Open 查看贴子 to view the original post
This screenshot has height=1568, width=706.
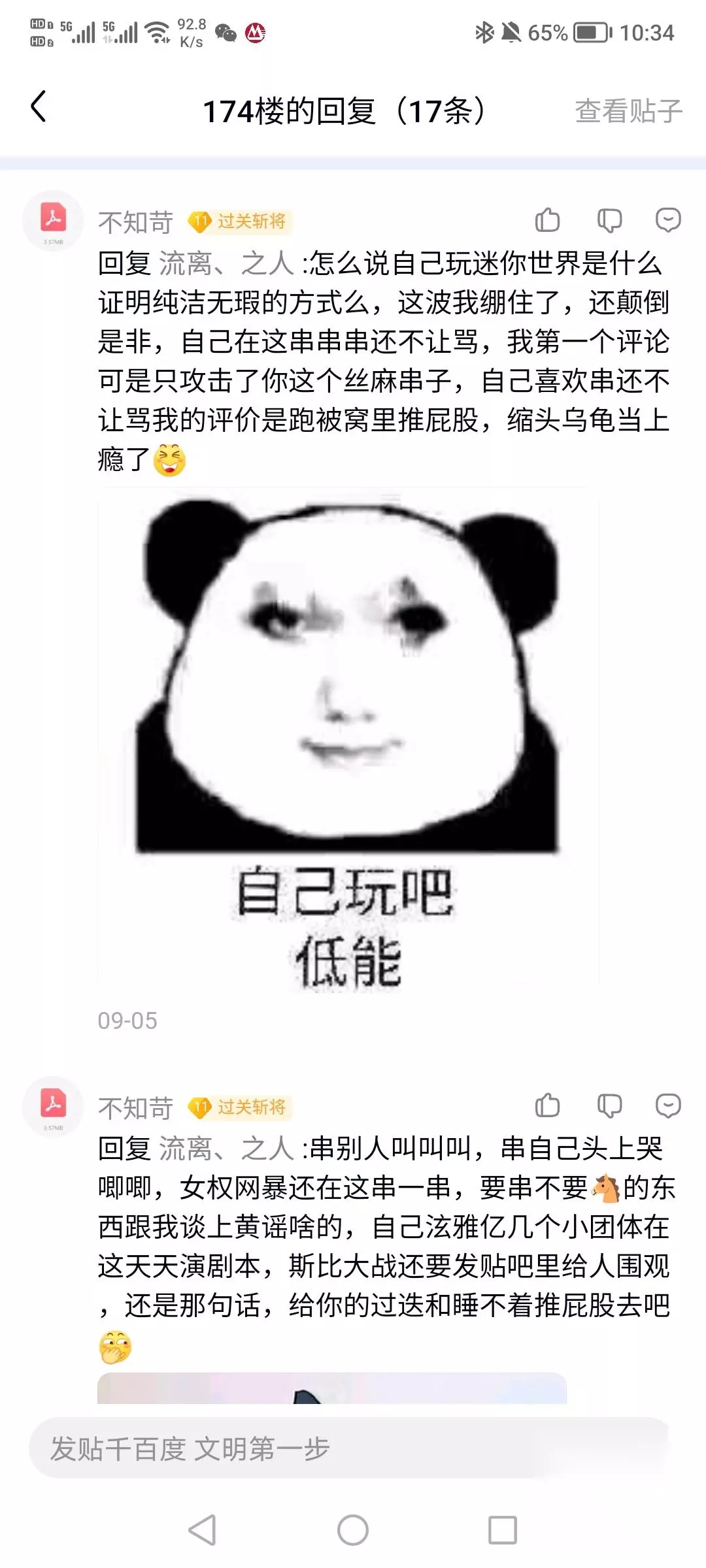[x=628, y=110]
